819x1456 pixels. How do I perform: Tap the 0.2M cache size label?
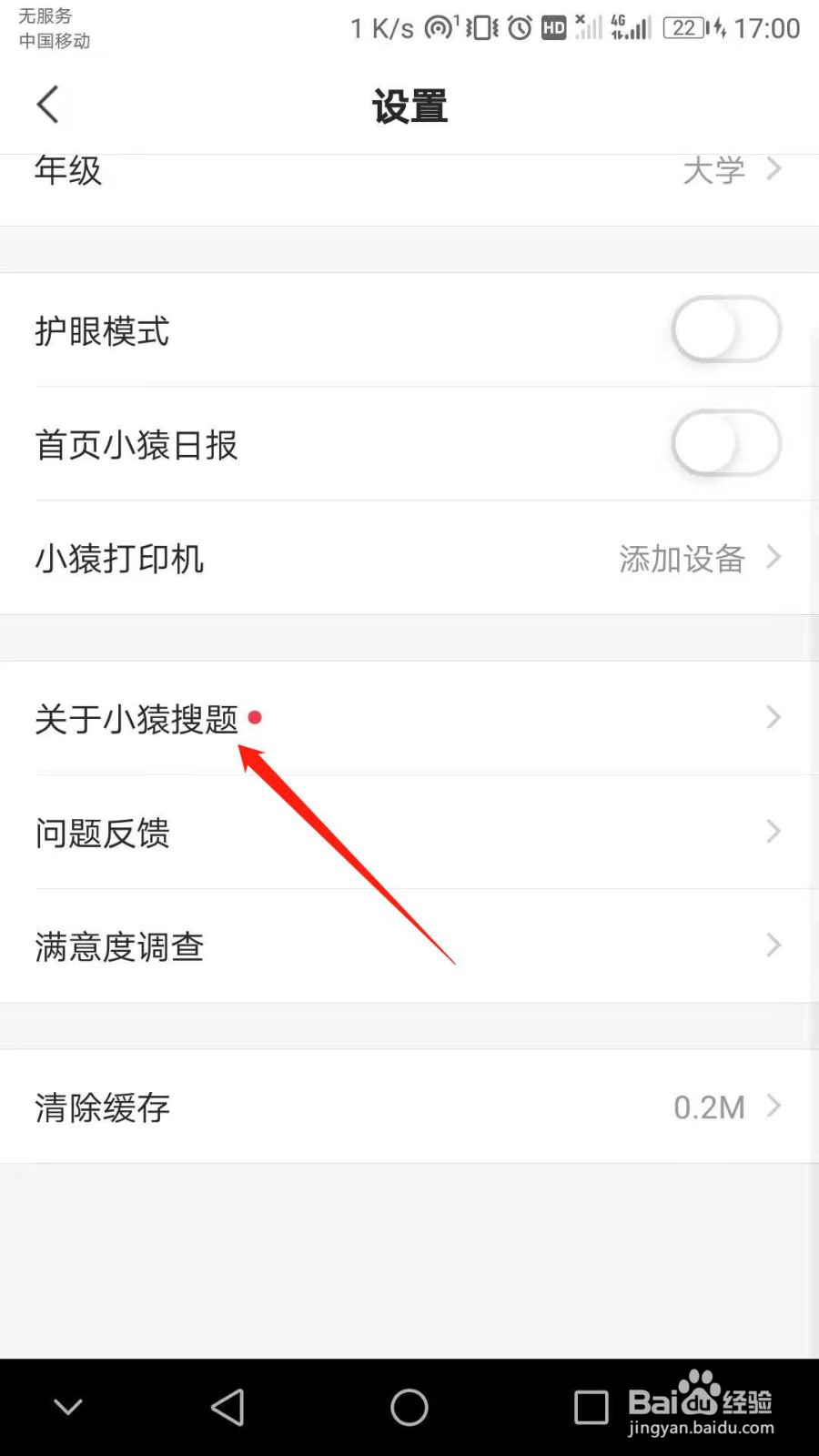tap(710, 1107)
